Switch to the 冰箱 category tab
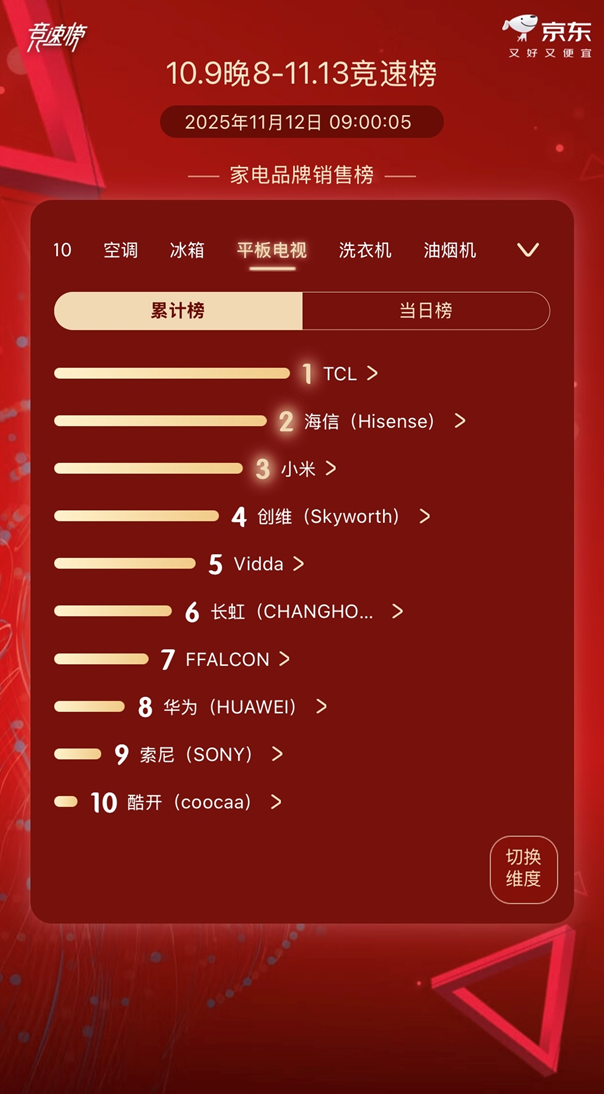 coord(187,250)
